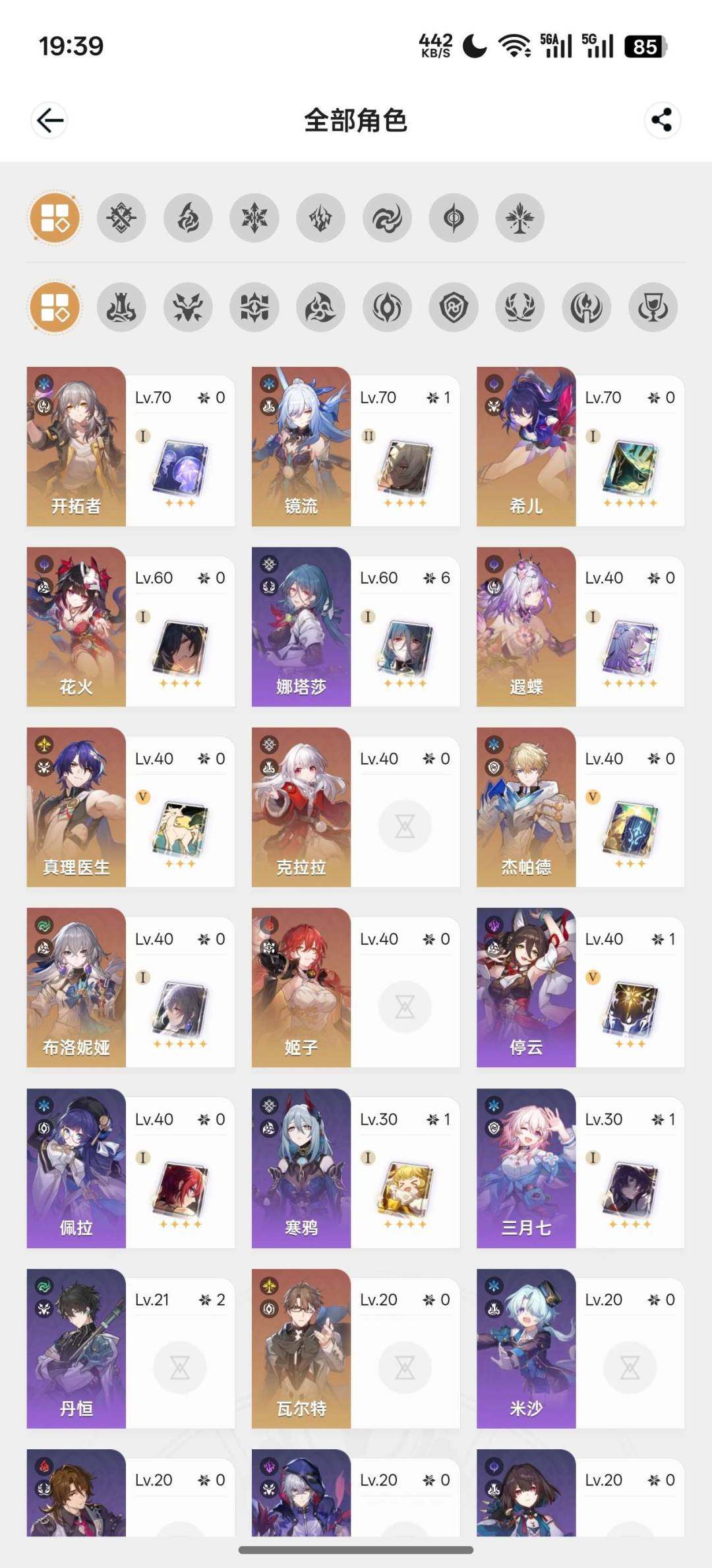Go back using the arrow icon

pyautogui.click(x=49, y=120)
